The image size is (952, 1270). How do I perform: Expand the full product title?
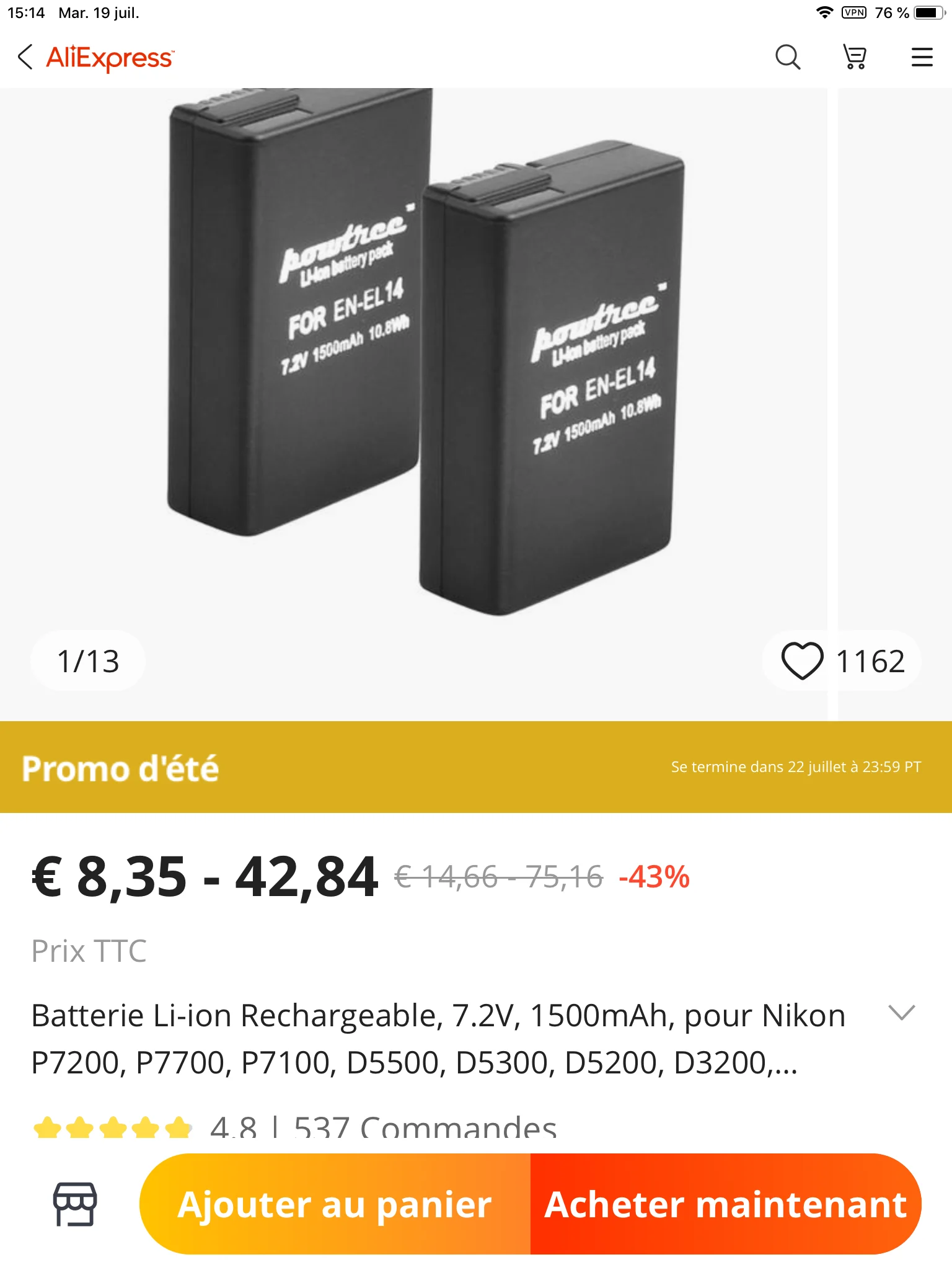click(901, 1013)
